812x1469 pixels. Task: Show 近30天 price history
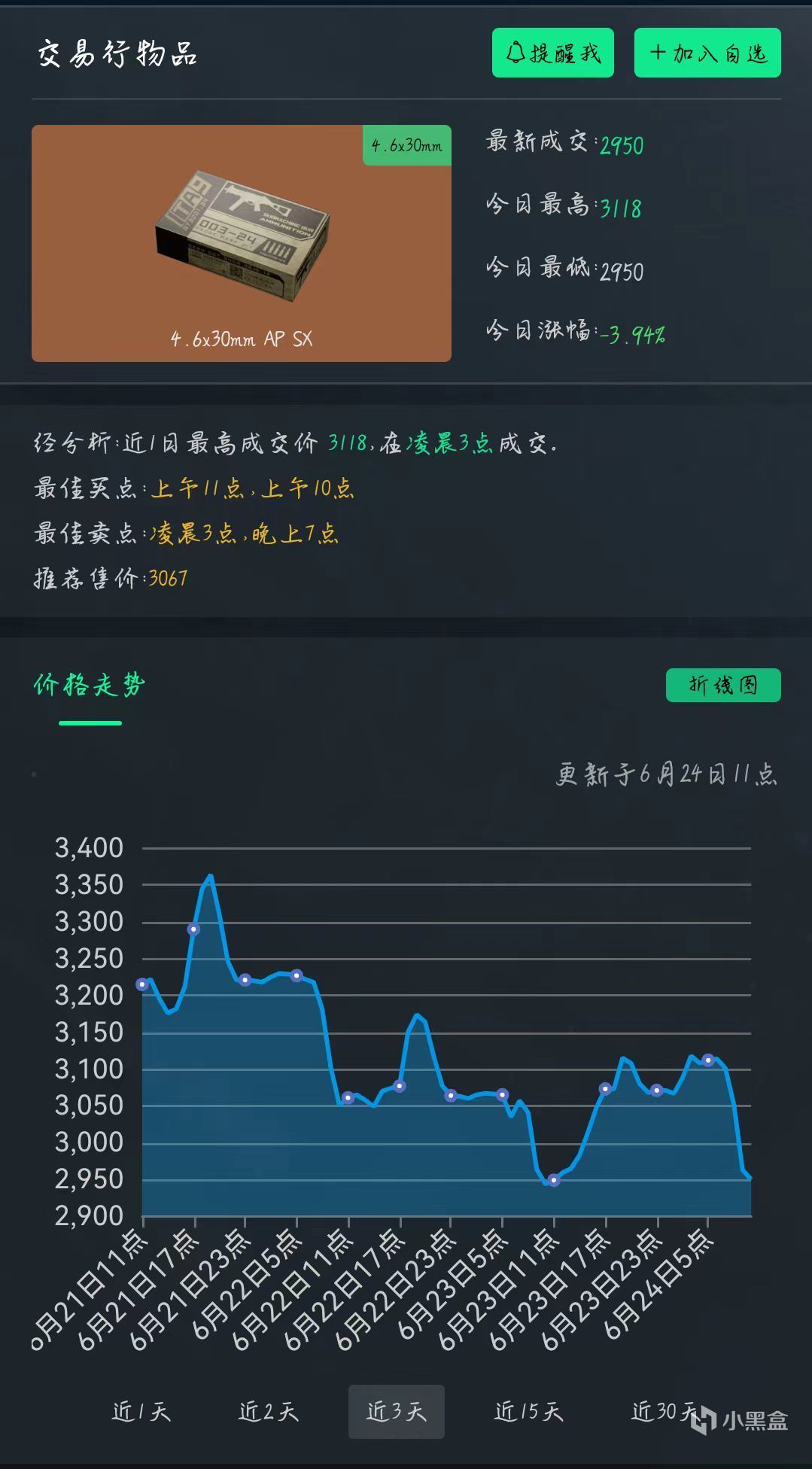tap(662, 1411)
